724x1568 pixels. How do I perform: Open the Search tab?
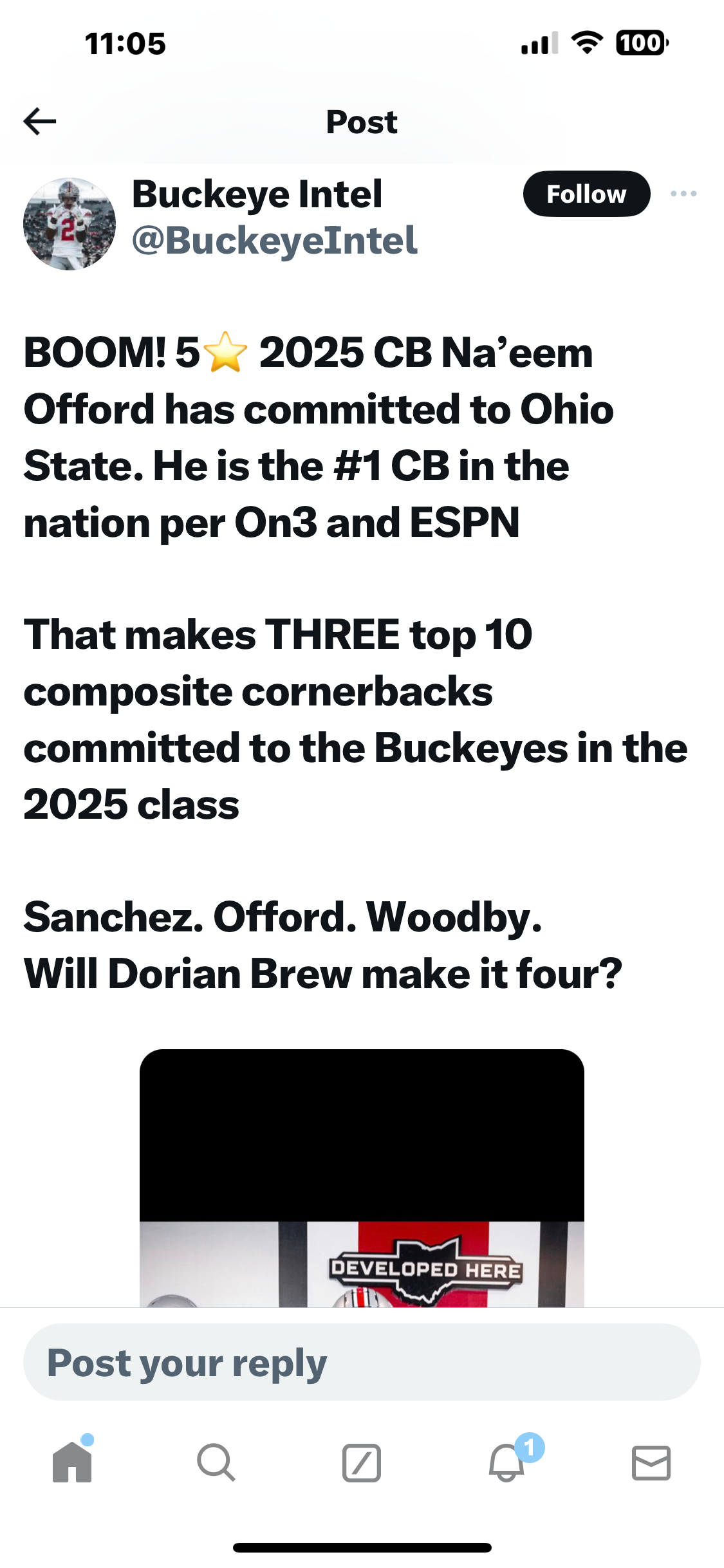[x=216, y=1462]
